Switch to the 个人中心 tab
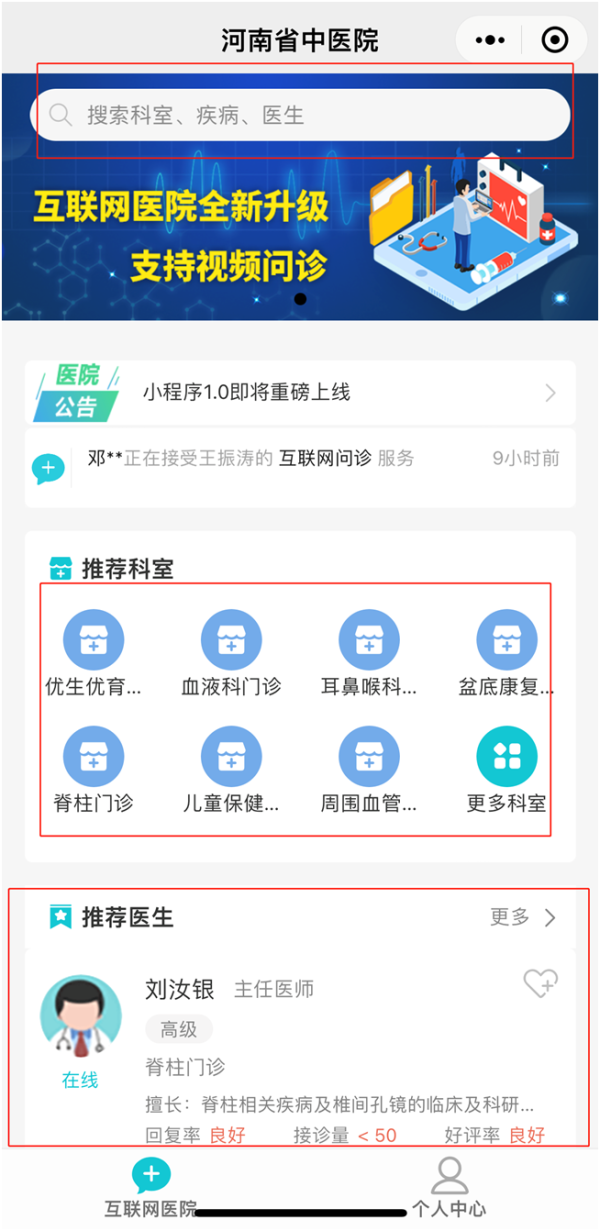Screen dimensions: 600x1231 450,1188
